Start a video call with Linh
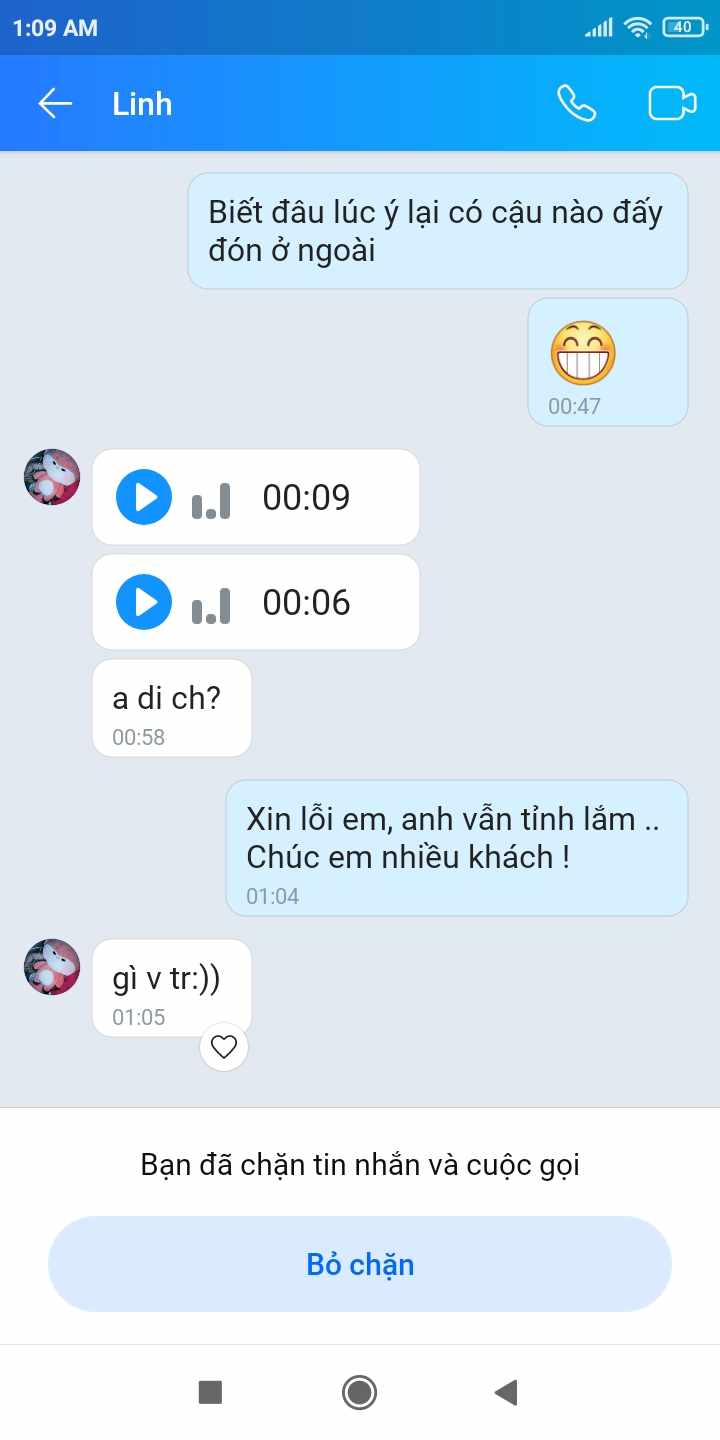 pos(672,103)
